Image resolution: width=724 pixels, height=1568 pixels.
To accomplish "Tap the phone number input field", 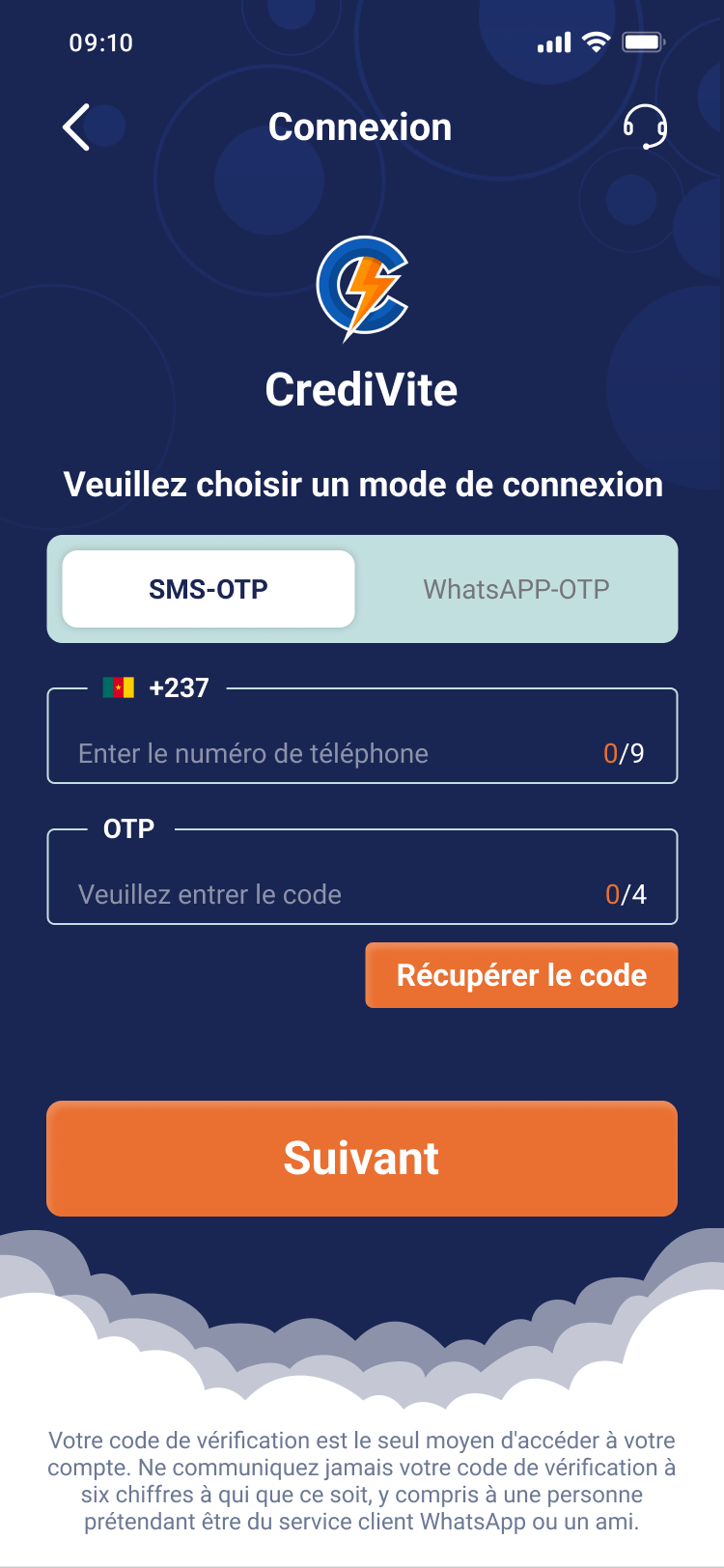I will 362,736.
